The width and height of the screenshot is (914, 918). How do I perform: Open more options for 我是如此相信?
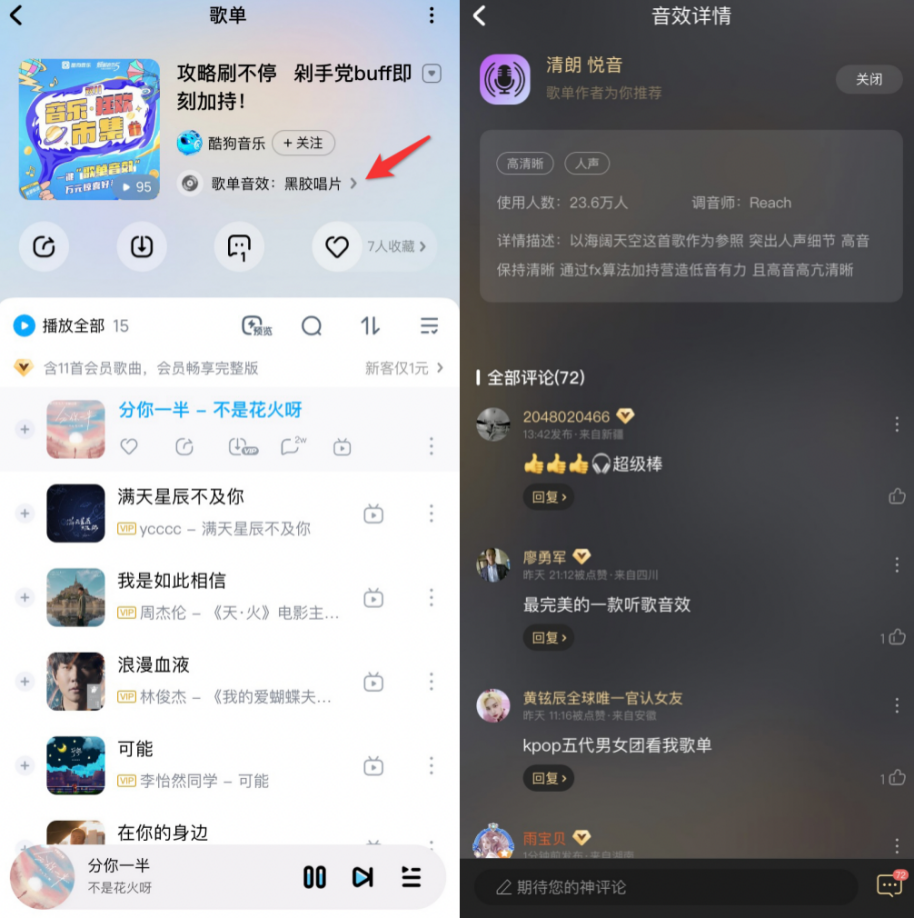[x=431, y=597]
